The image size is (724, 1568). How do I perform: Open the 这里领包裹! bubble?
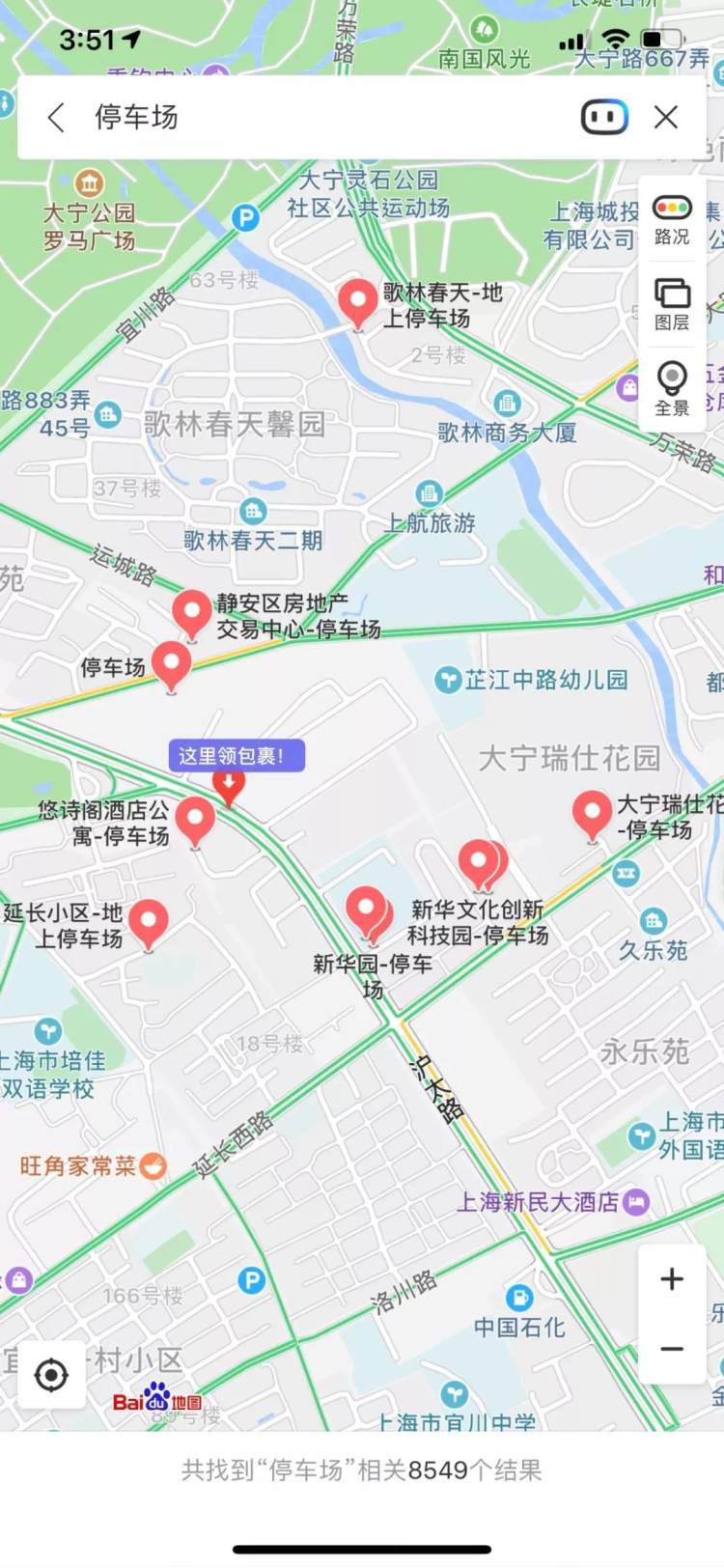pyautogui.click(x=237, y=756)
